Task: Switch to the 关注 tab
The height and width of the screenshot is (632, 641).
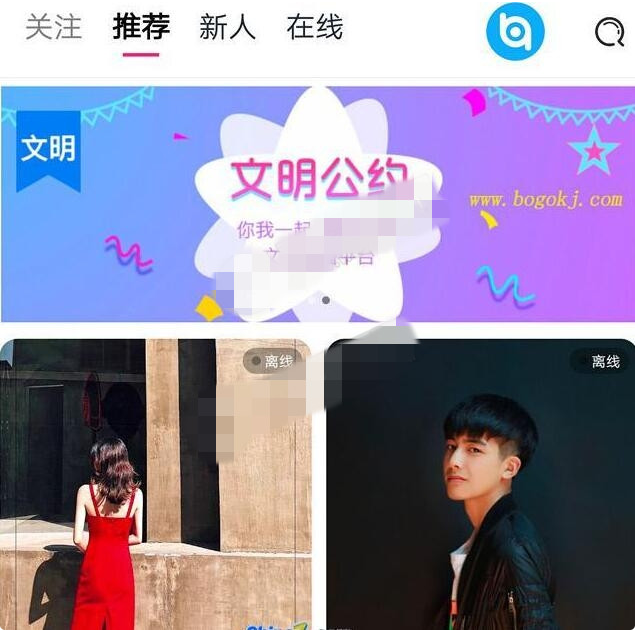Action: pos(53,28)
